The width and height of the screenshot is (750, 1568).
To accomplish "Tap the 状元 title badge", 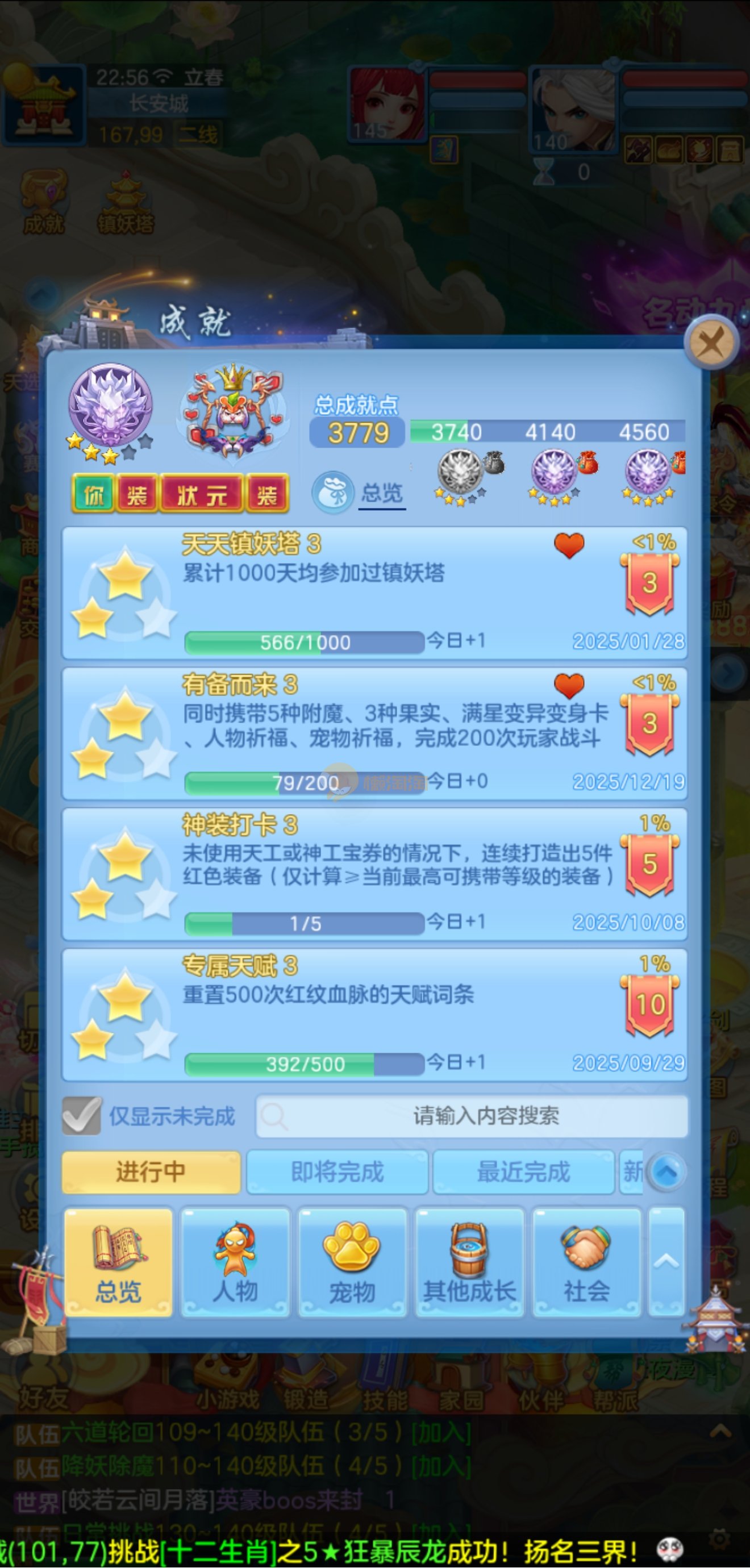I will pos(202,495).
